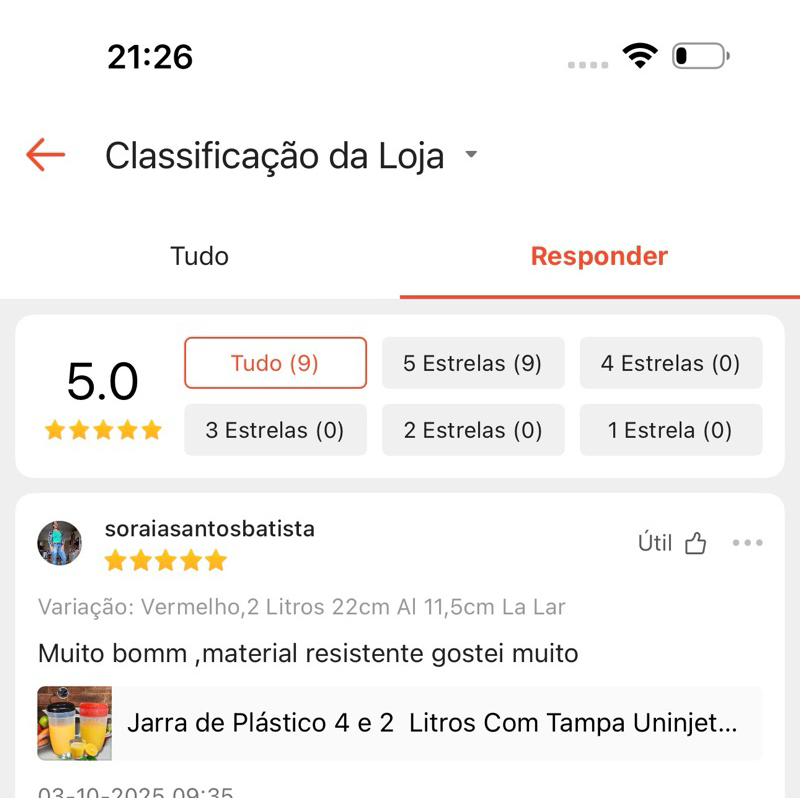Choose the 3 Estrelas filter
Viewport: 800px width, 800px height.
tap(275, 430)
